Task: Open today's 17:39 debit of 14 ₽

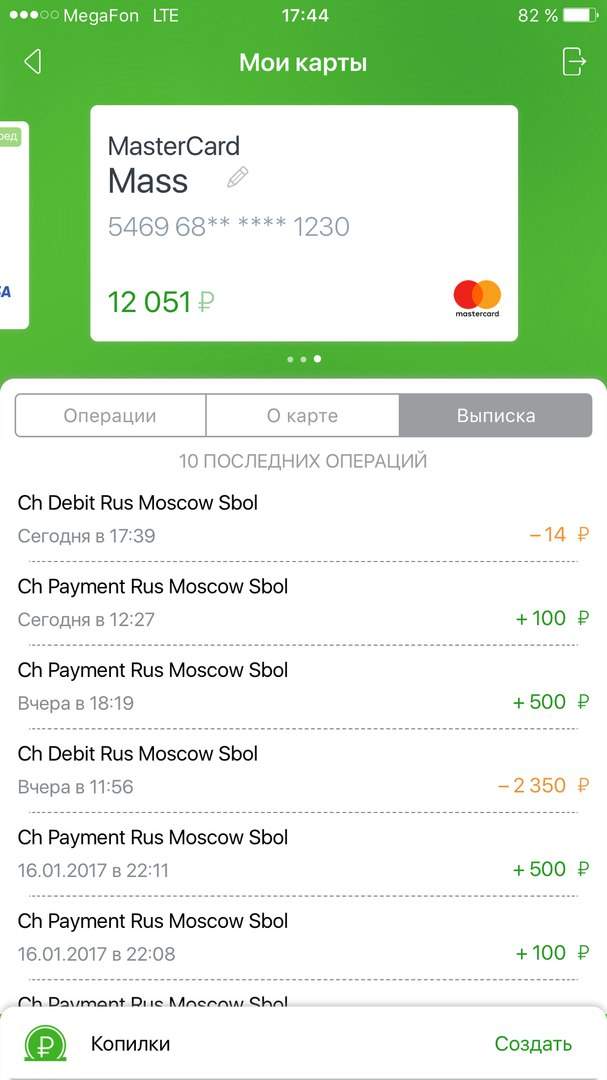Action: click(x=303, y=519)
